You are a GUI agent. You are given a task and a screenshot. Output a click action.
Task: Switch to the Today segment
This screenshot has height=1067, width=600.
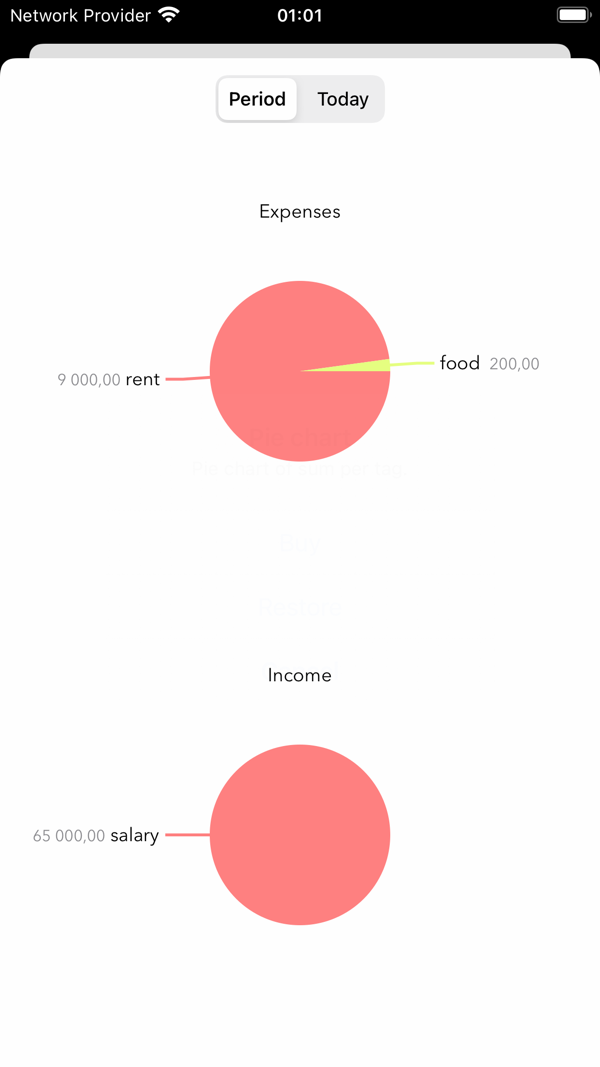(x=342, y=99)
